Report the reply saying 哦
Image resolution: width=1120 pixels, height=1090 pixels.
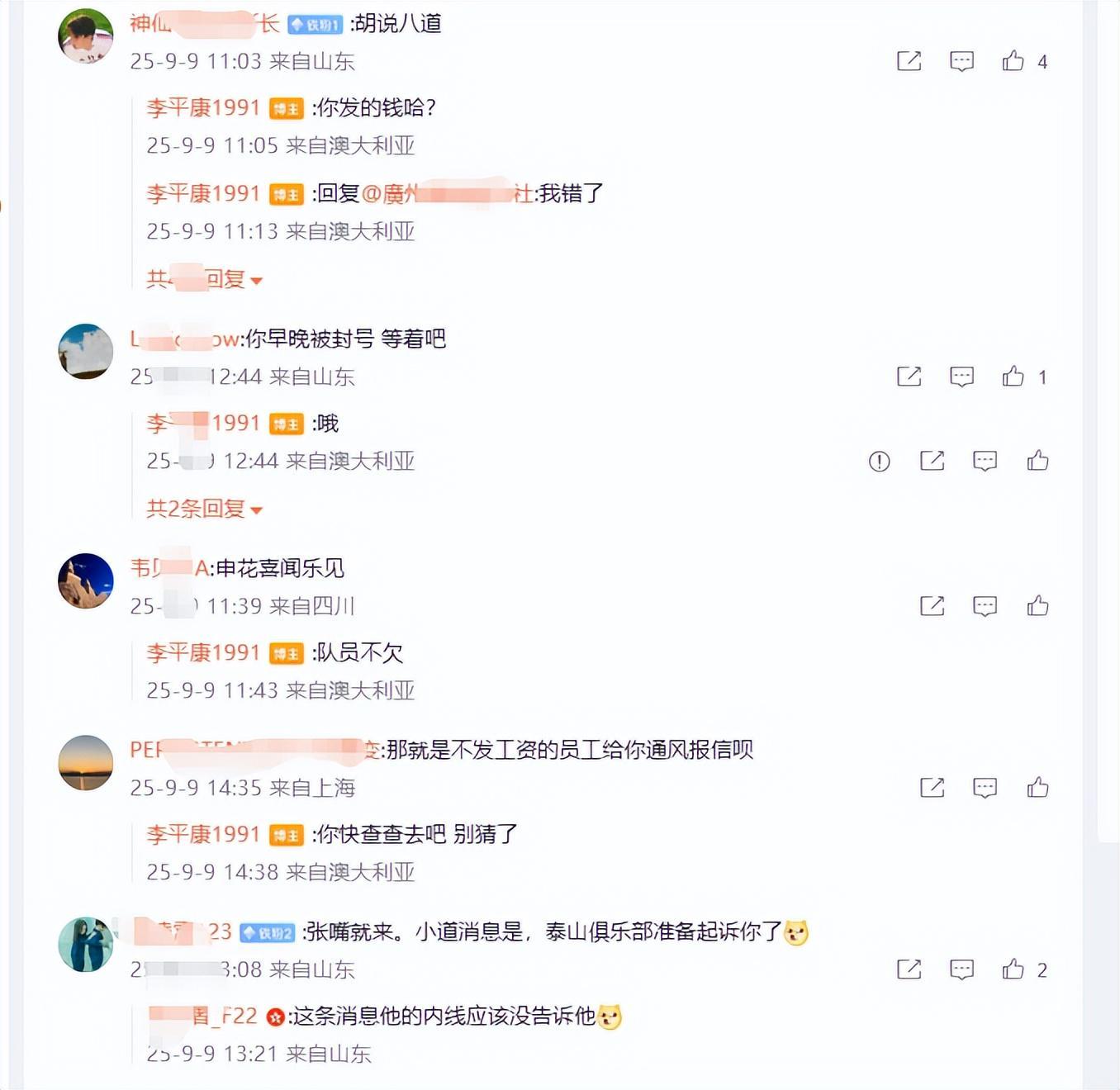tap(880, 462)
